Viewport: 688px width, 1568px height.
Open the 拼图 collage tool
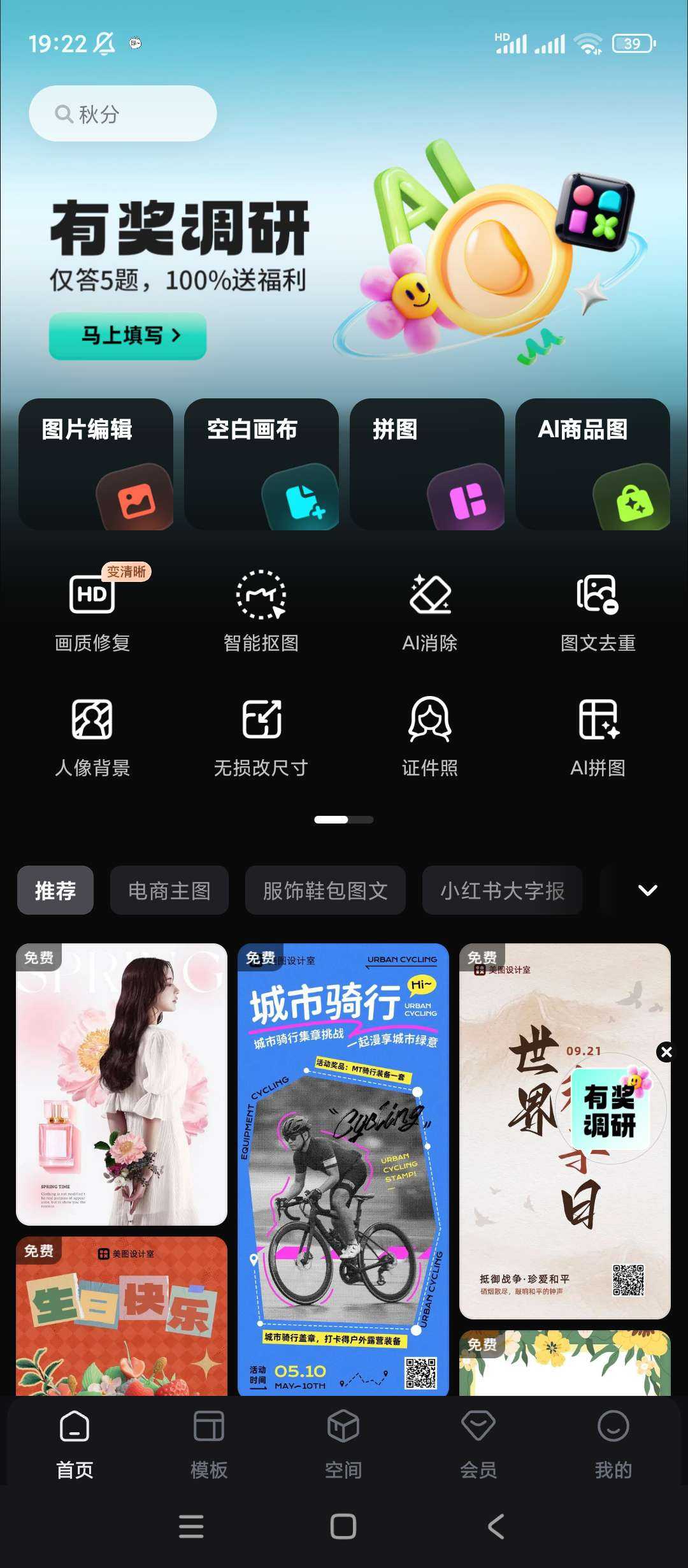click(x=427, y=463)
